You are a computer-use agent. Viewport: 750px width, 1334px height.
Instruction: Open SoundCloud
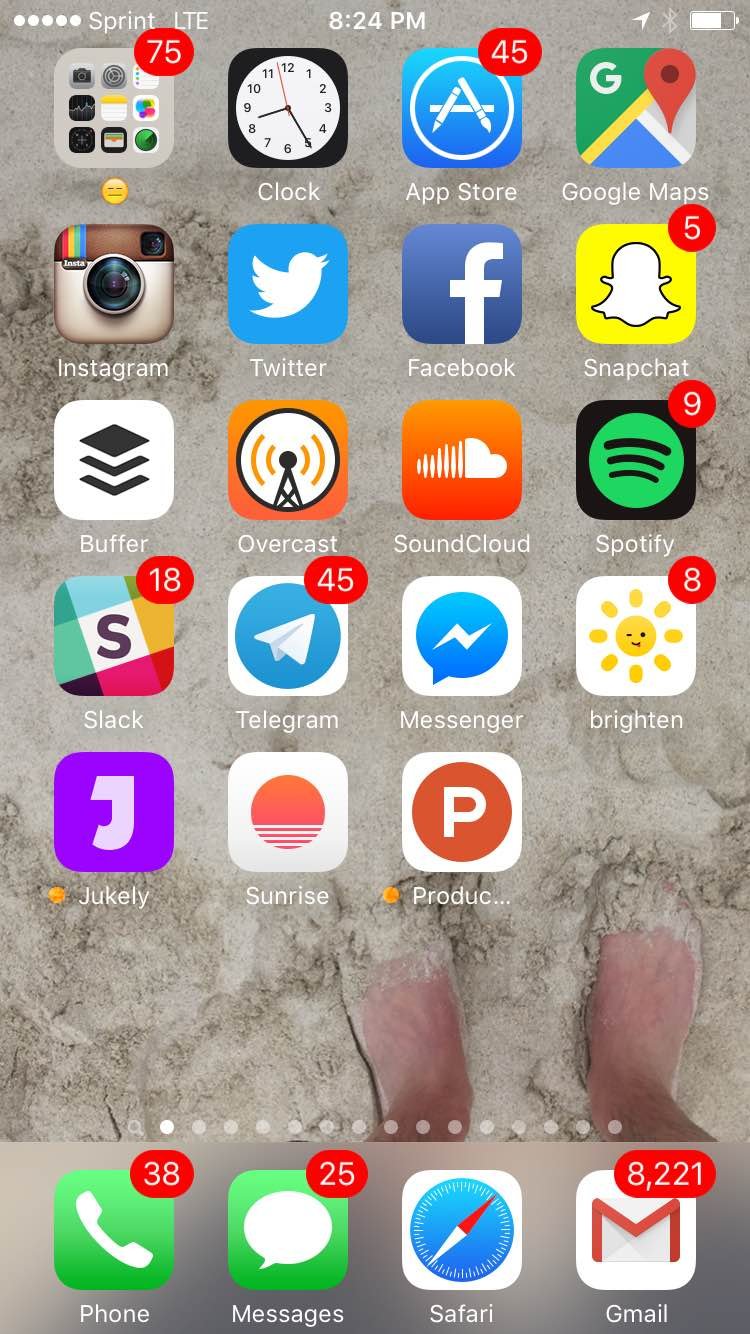tap(462, 460)
